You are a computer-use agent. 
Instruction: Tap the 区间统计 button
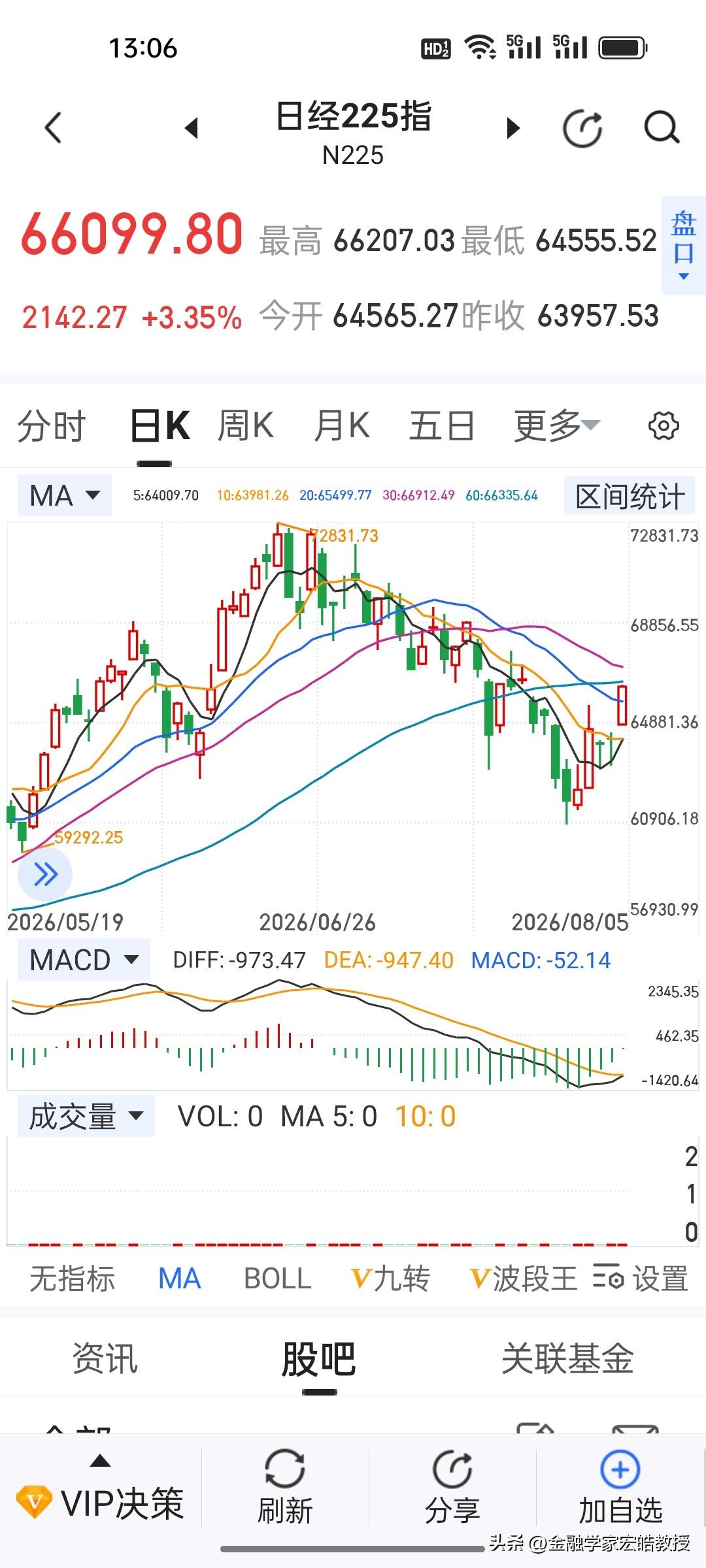click(630, 497)
